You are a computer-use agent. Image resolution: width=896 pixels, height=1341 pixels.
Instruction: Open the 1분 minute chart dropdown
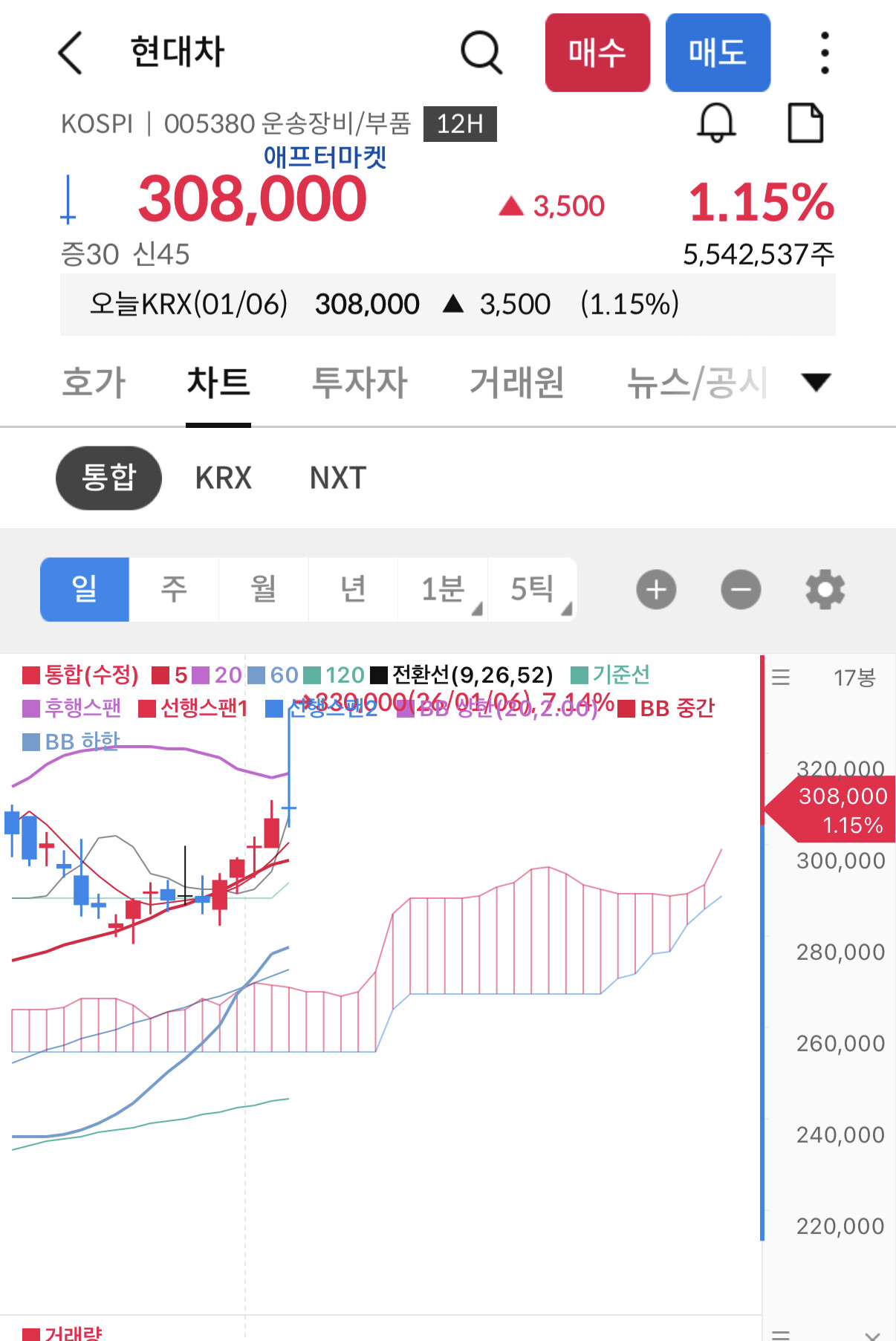443,589
